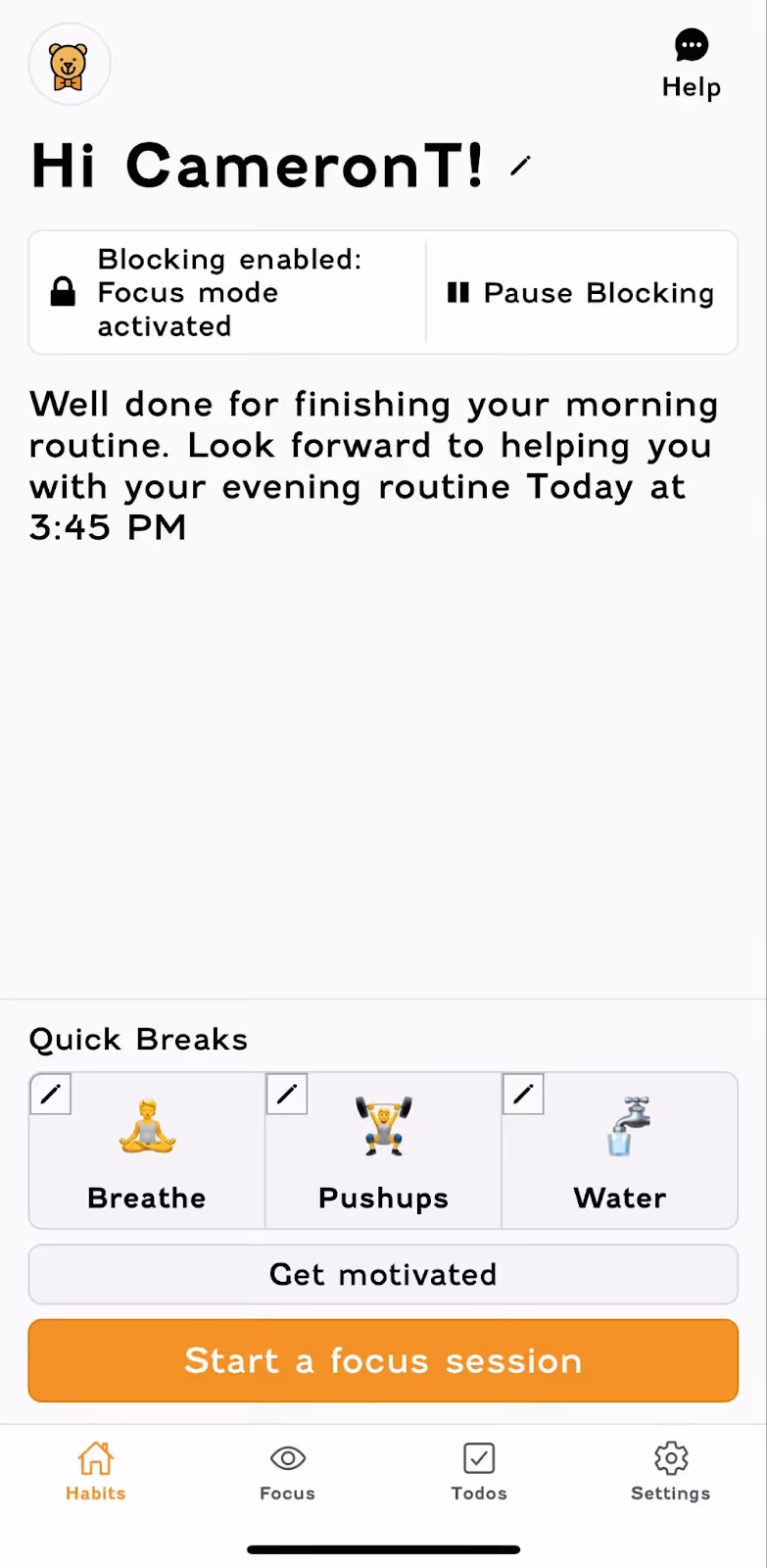
Task: Pause Blocking
Action: [x=582, y=293]
